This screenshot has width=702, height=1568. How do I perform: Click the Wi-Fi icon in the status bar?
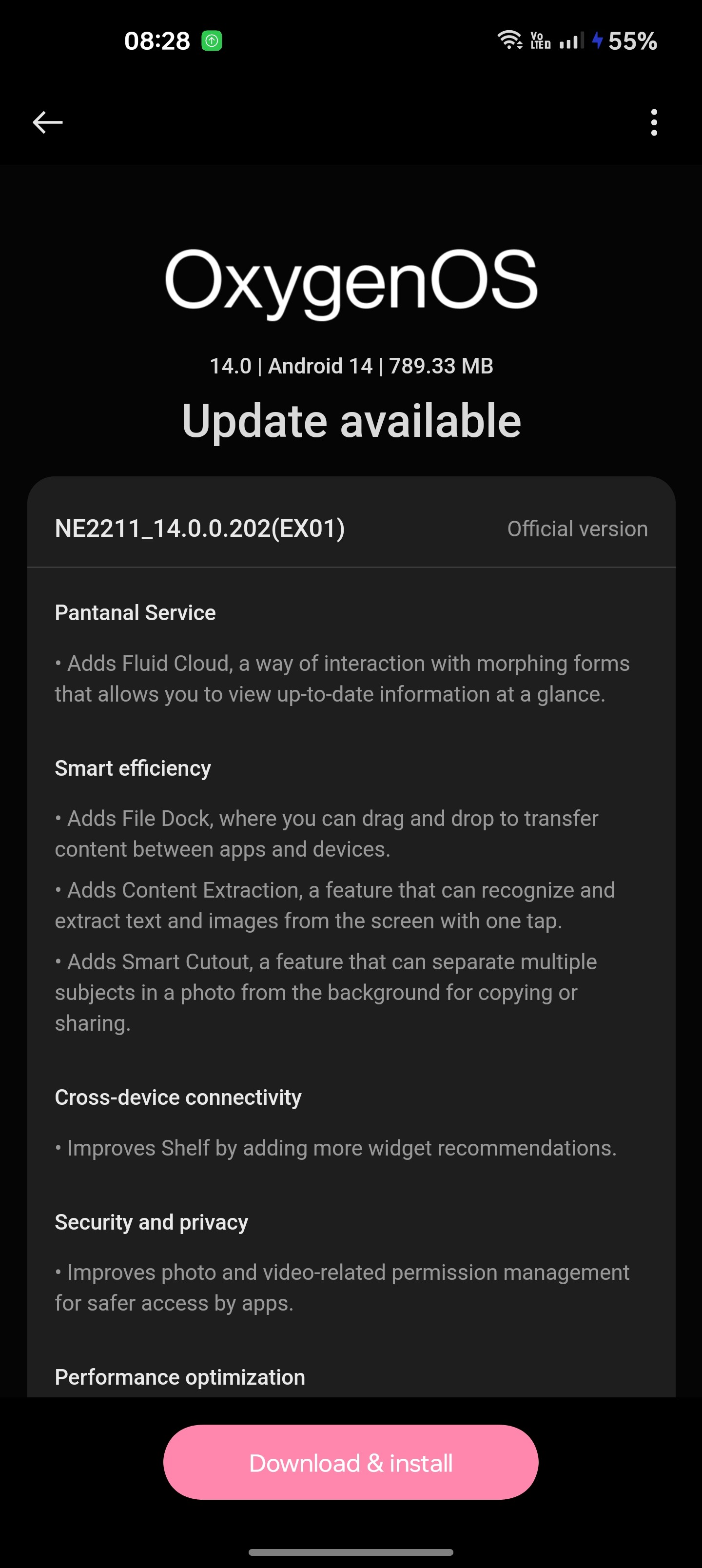coord(509,40)
